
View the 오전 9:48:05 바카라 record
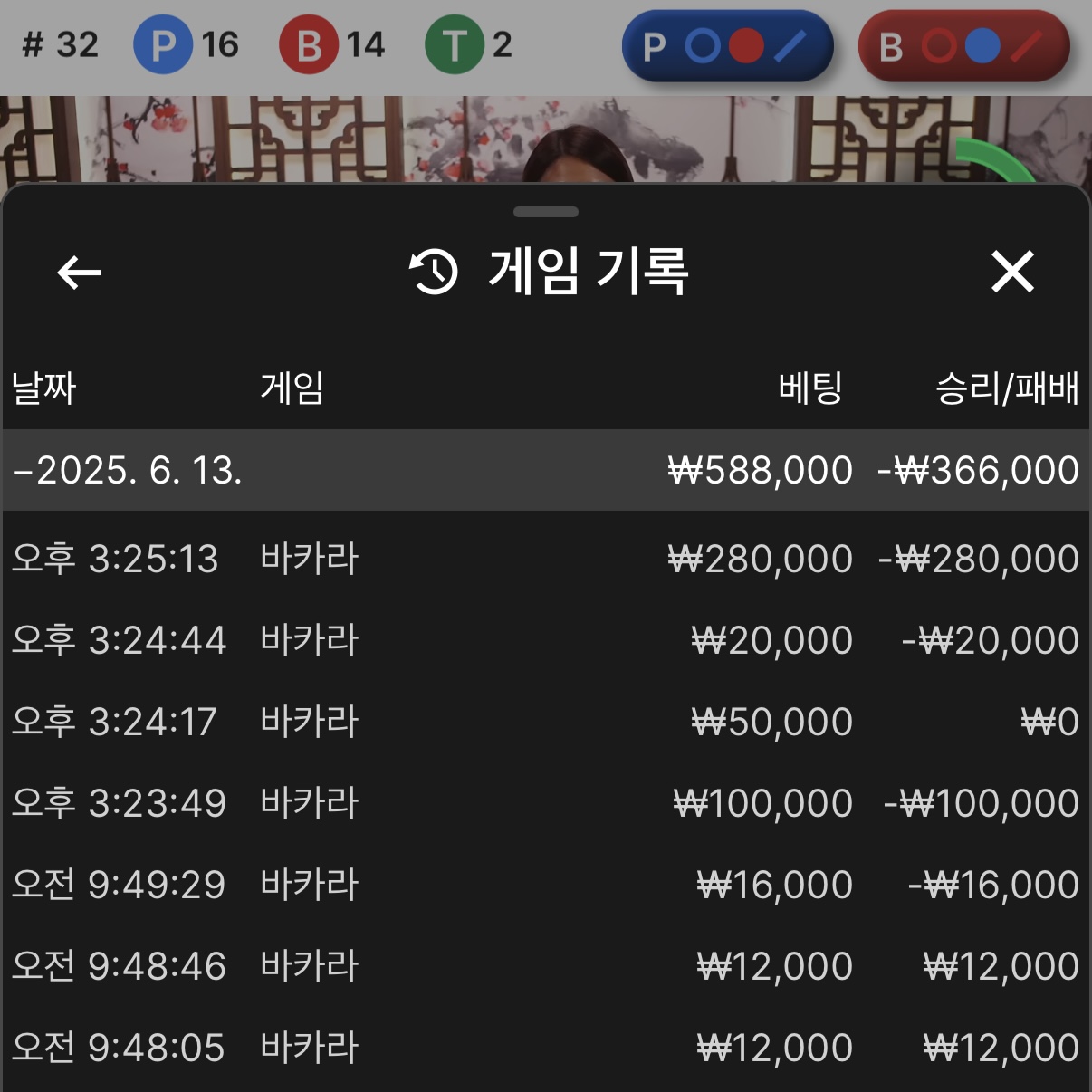click(x=545, y=1048)
